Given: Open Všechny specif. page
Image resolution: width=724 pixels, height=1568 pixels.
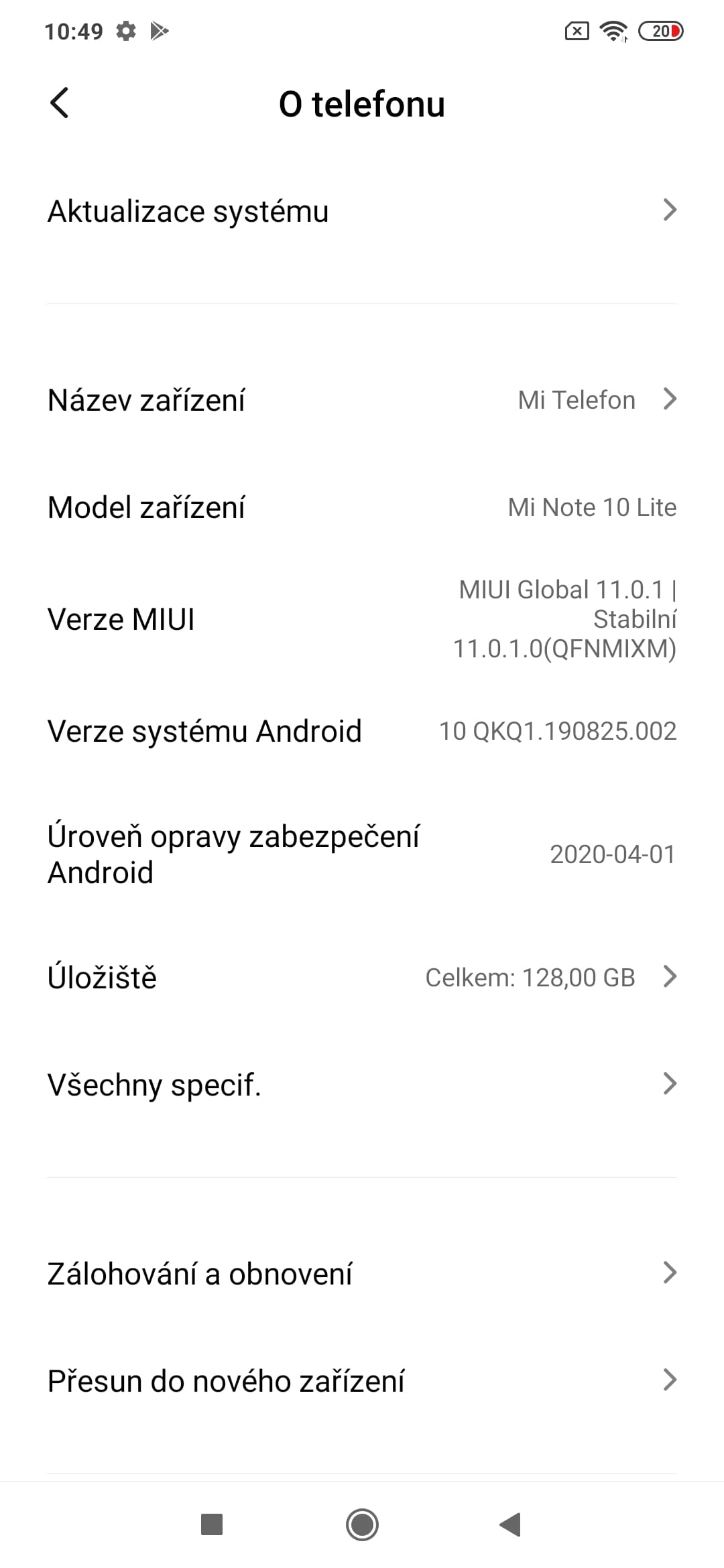Looking at the screenshot, I should pyautogui.click(x=362, y=1084).
